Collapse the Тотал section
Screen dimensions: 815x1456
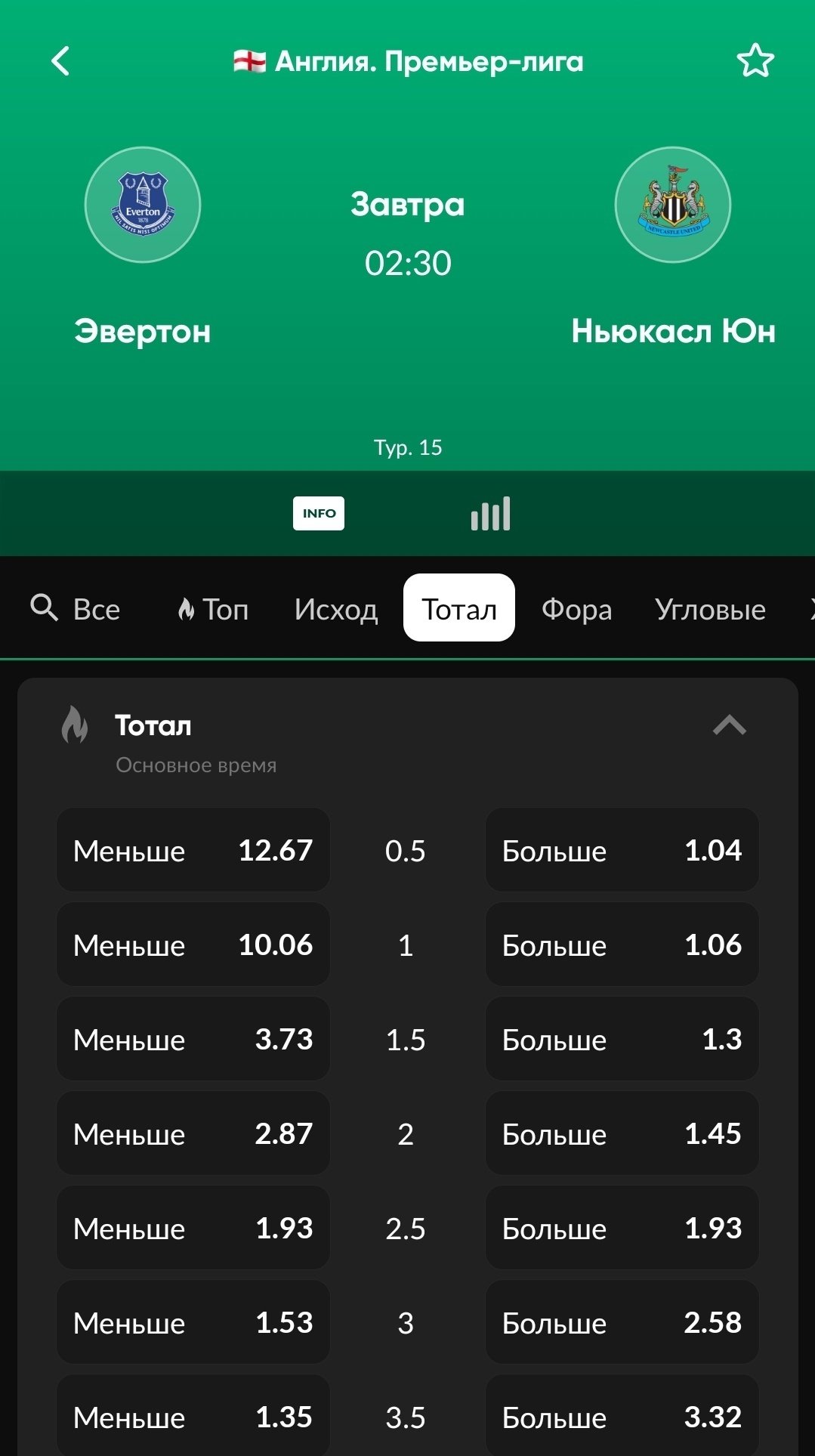coord(729,725)
